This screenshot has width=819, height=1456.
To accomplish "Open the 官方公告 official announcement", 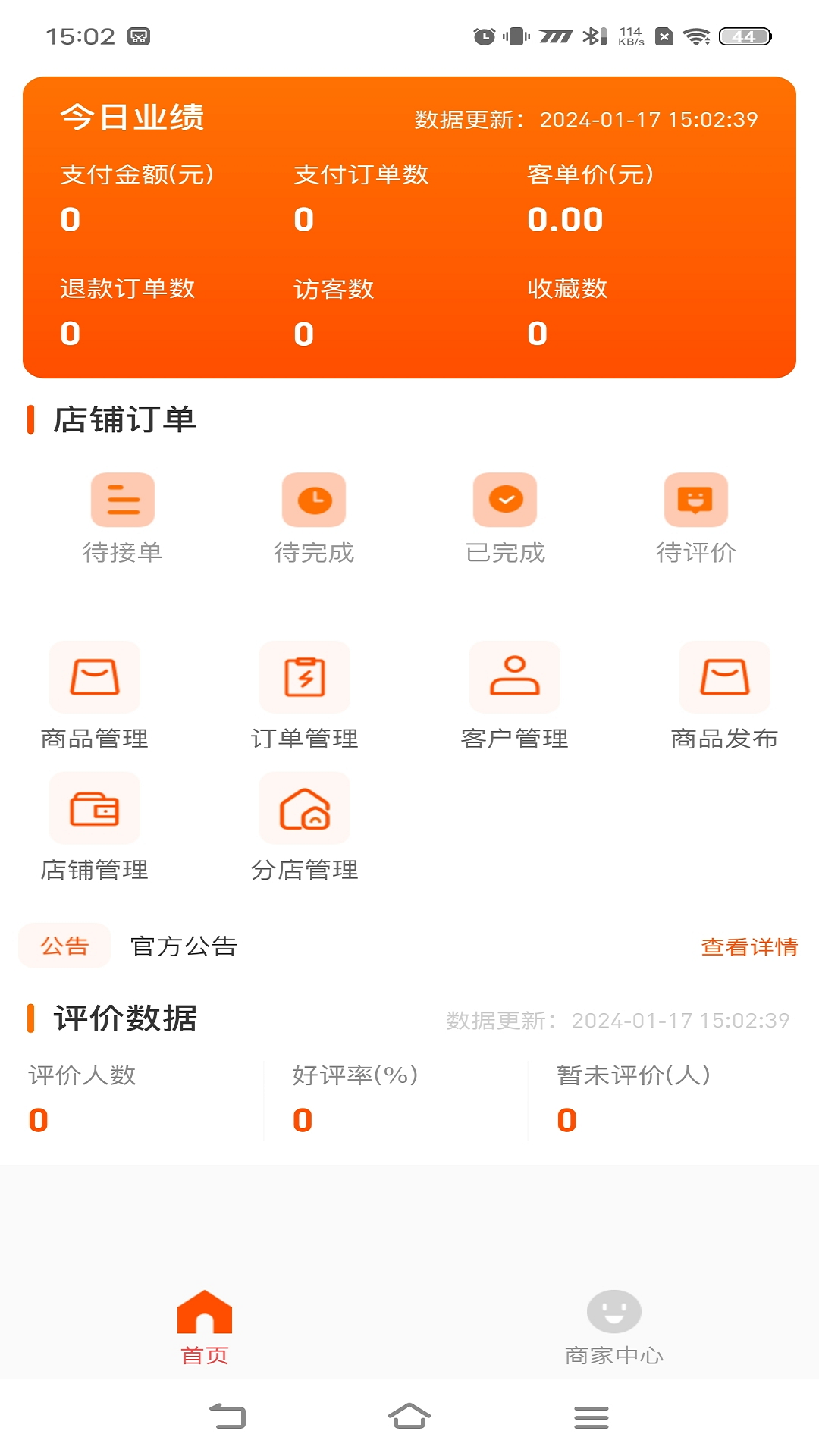I will click(184, 946).
